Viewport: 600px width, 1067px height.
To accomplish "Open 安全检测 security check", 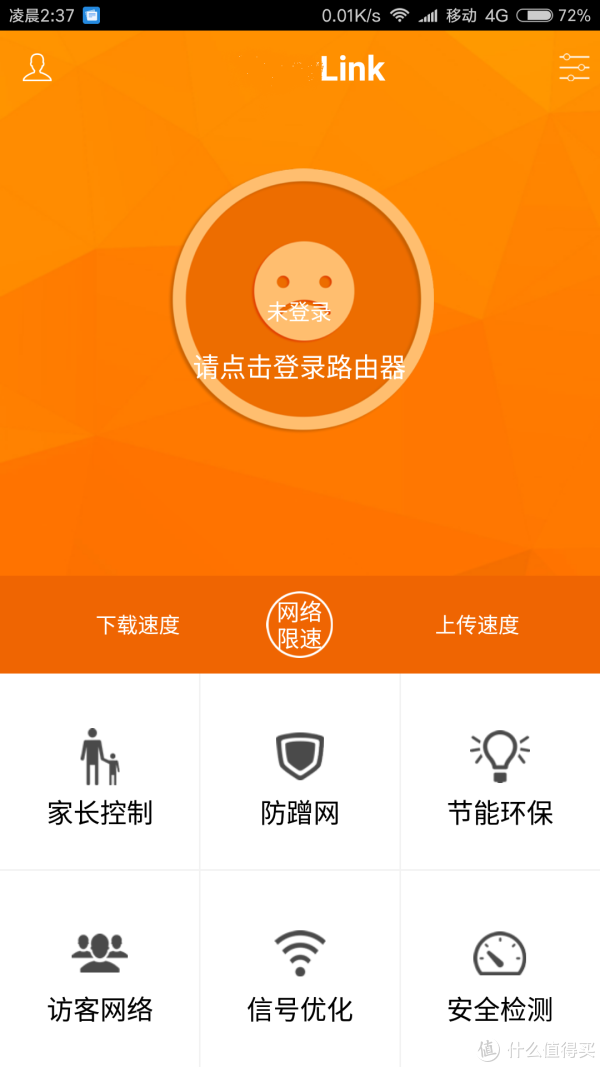I will tap(500, 969).
